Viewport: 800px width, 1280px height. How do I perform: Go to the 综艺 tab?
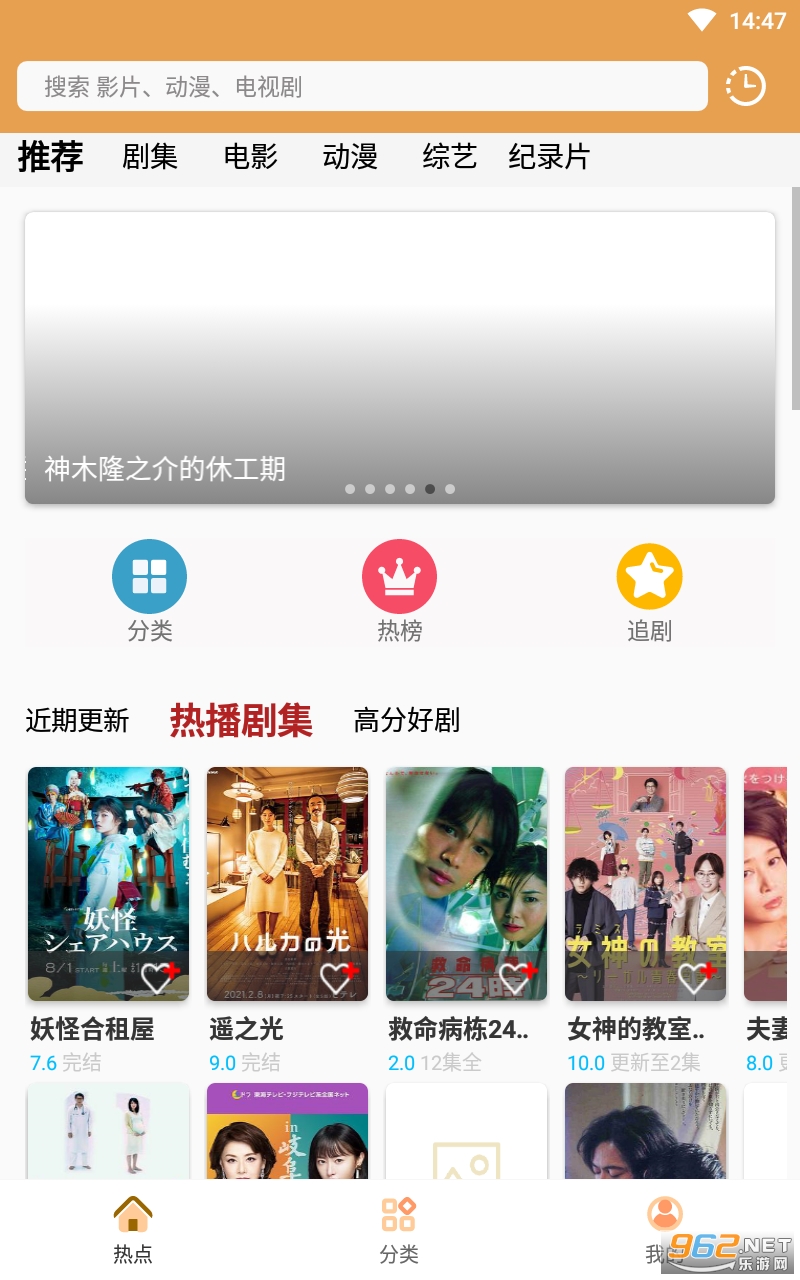449,157
